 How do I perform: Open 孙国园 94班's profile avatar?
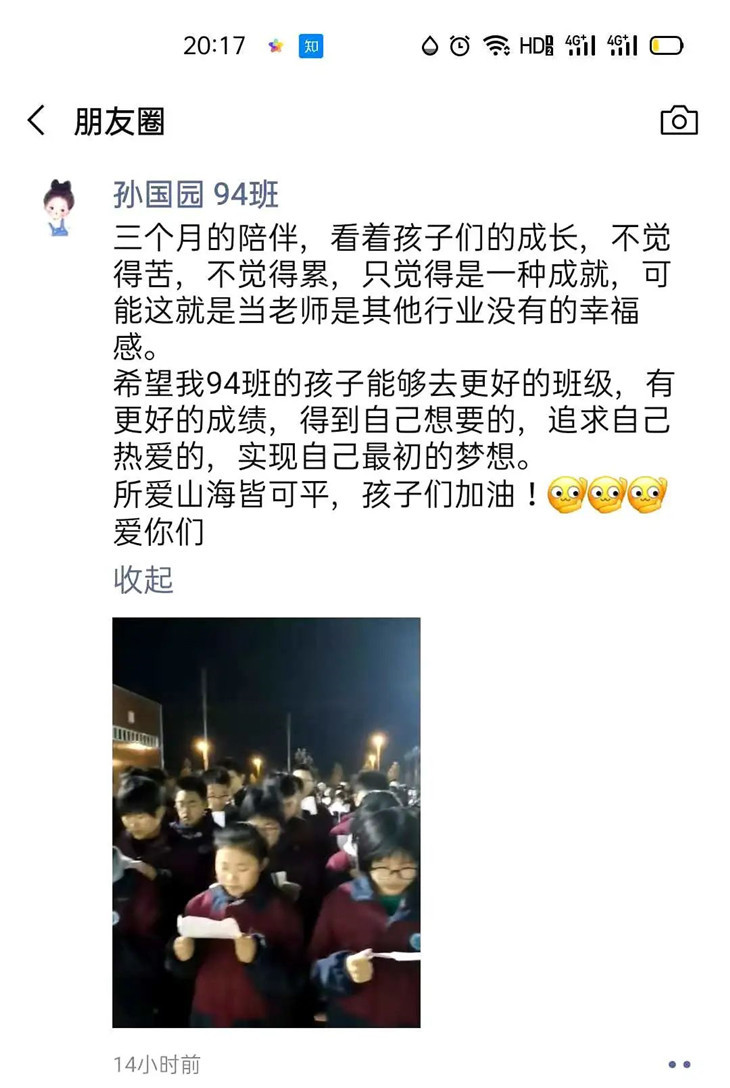pos(59,208)
